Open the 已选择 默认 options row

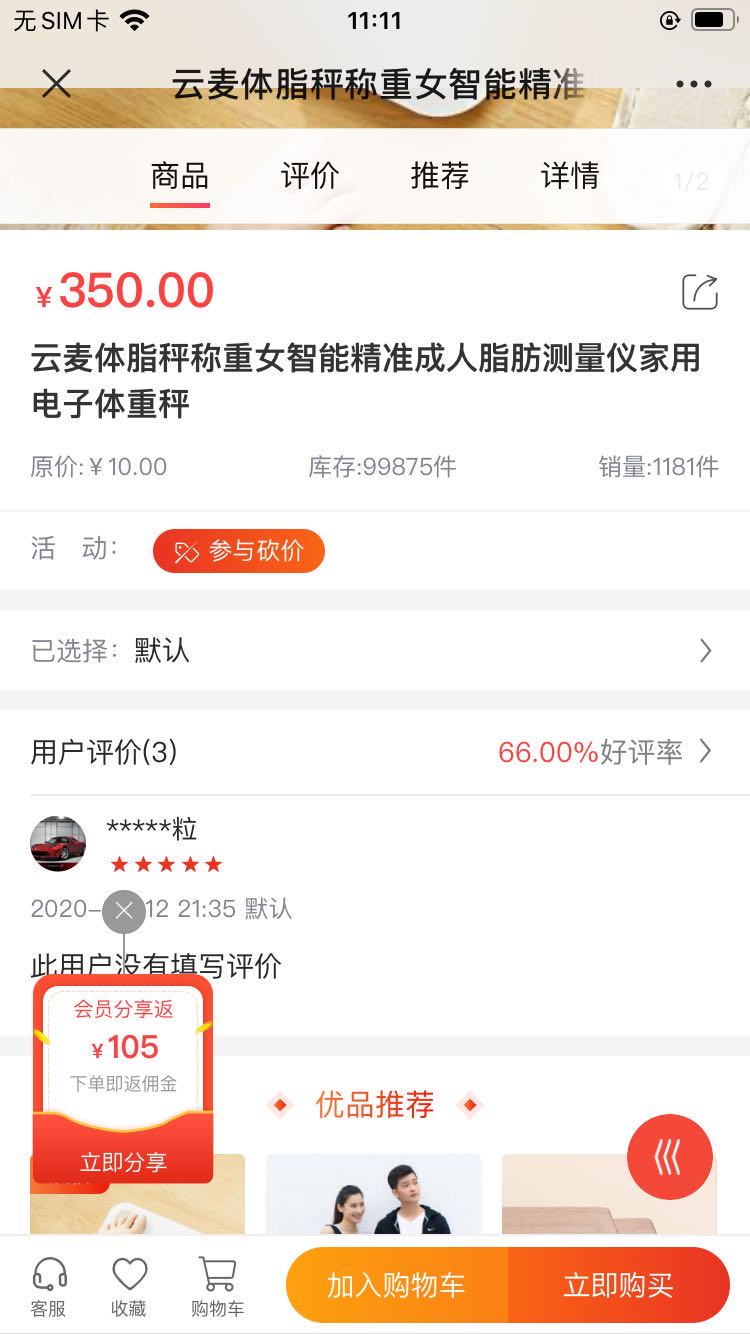click(375, 651)
